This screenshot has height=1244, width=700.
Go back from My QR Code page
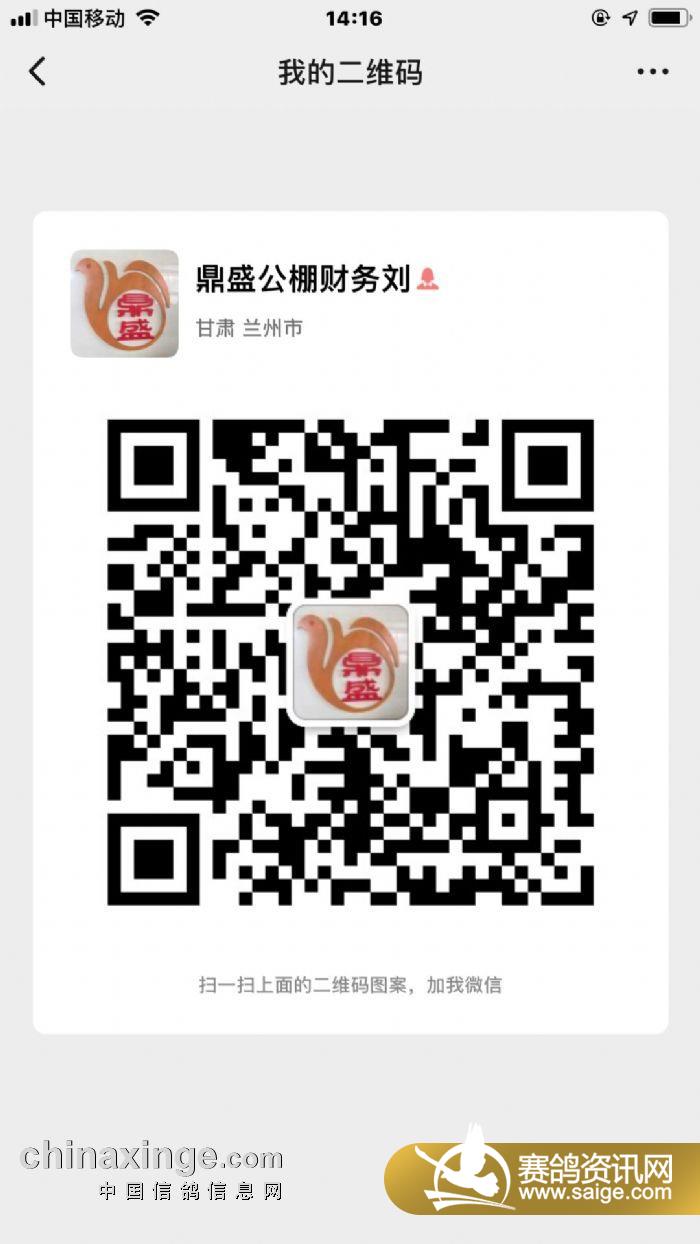click(x=38, y=72)
